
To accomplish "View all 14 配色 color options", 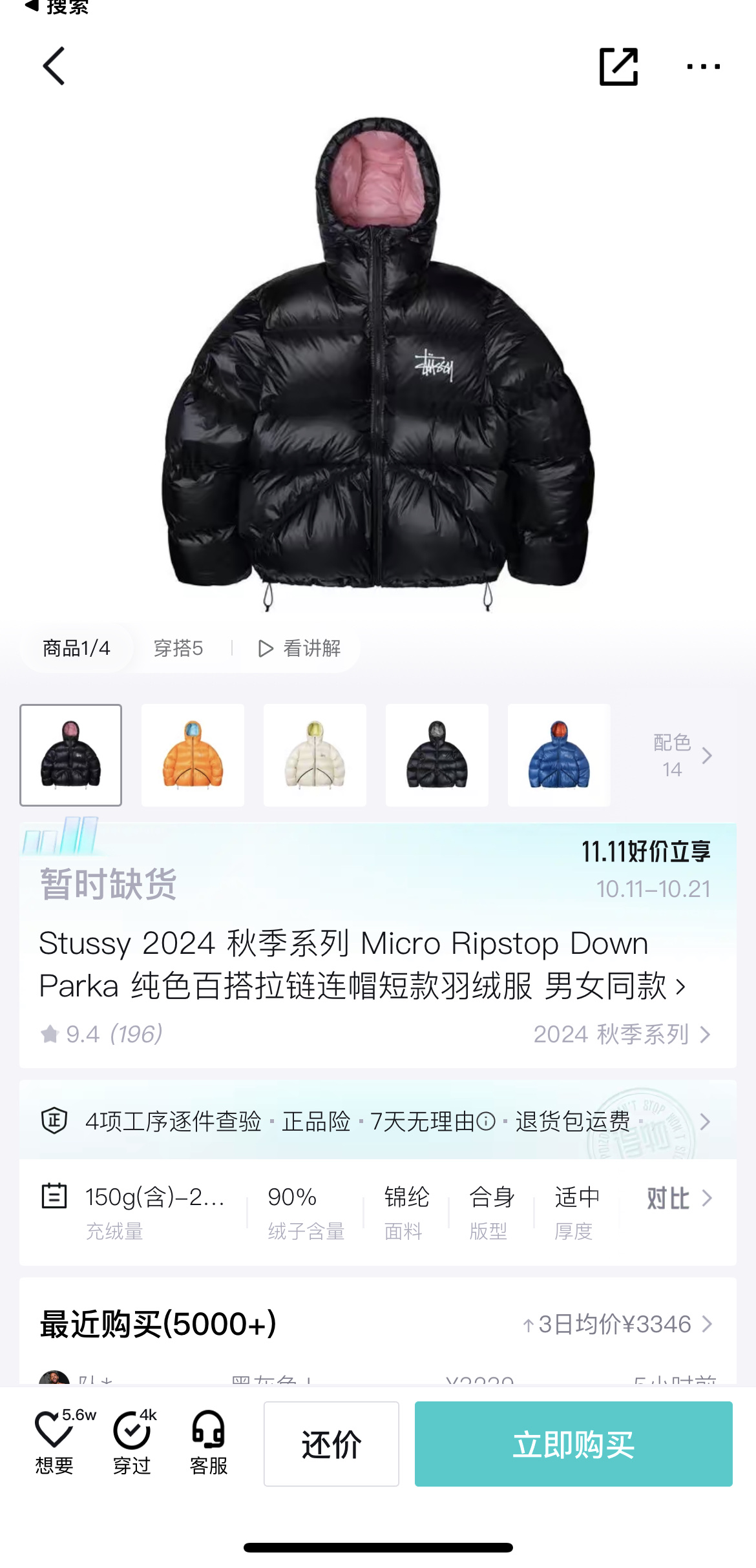I will 682,755.
